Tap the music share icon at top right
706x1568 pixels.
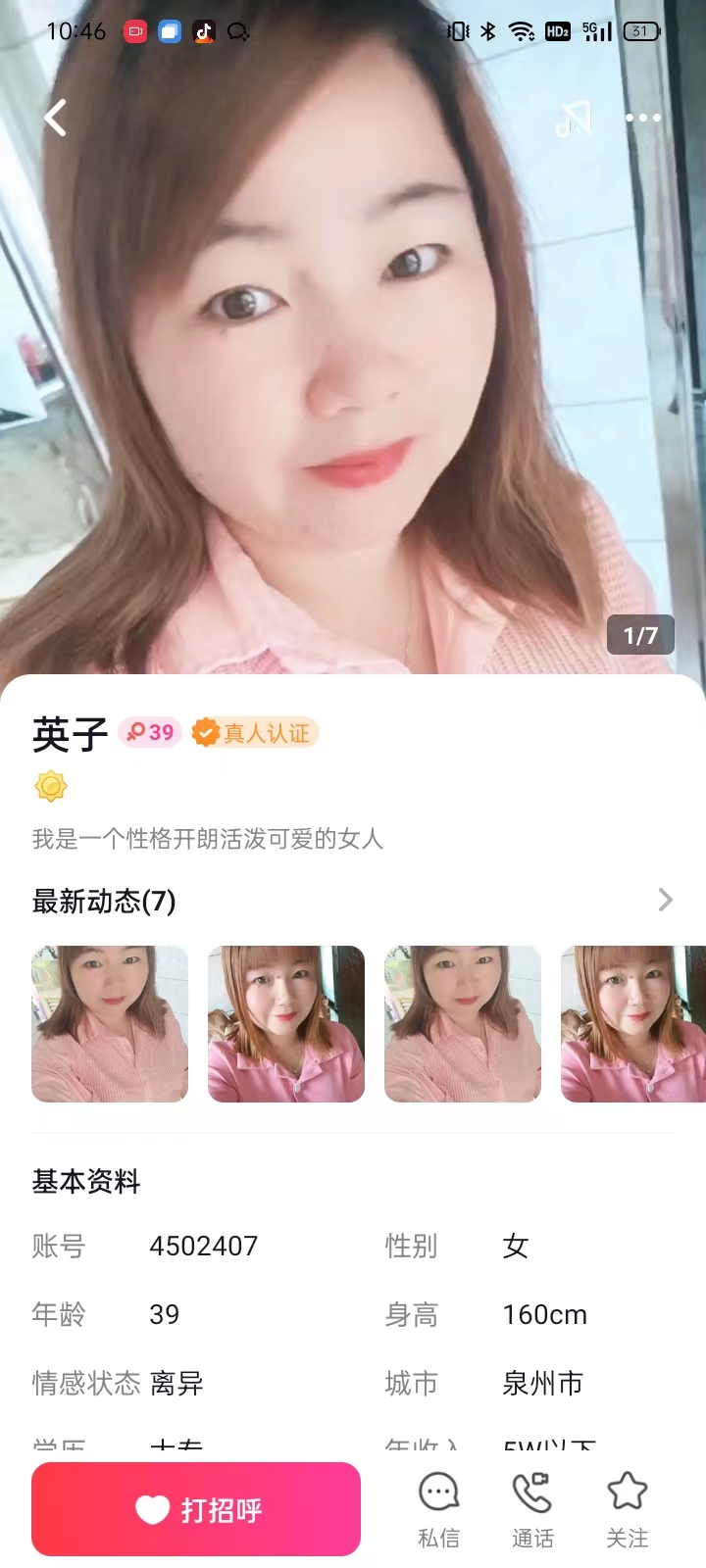pyautogui.click(x=574, y=118)
